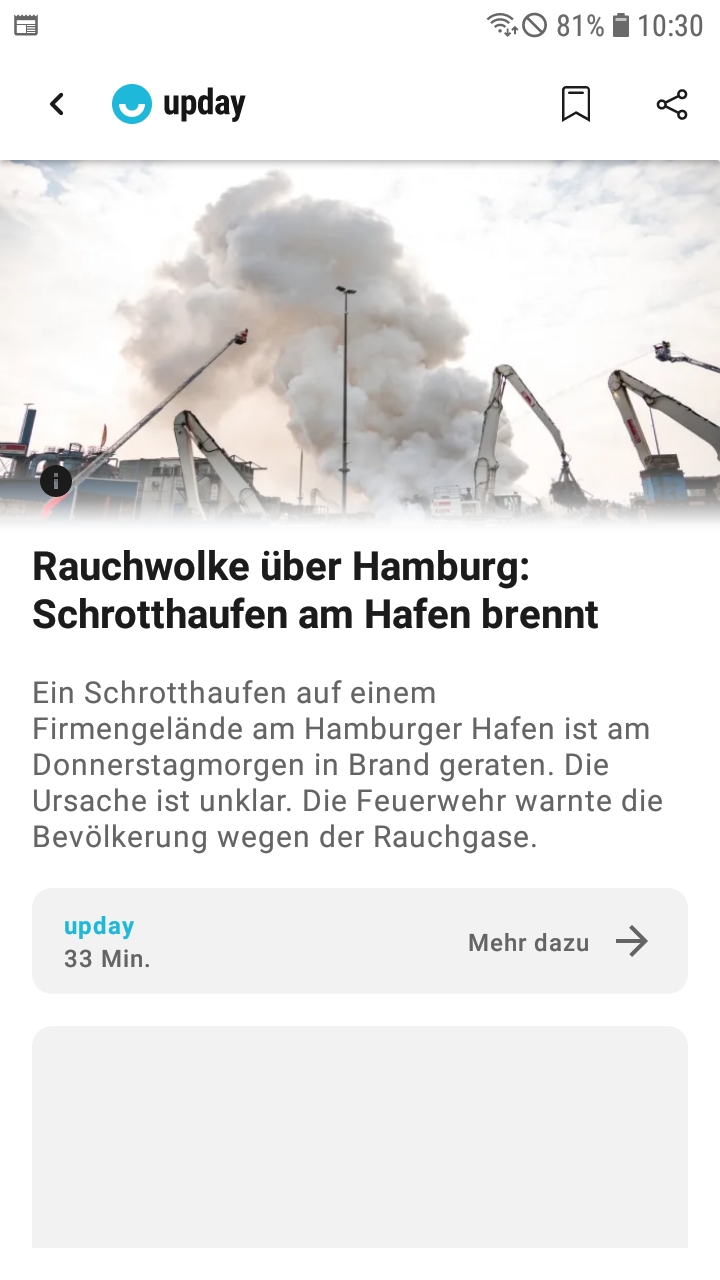Share this article
This screenshot has width=720, height=1280.
coord(672,104)
